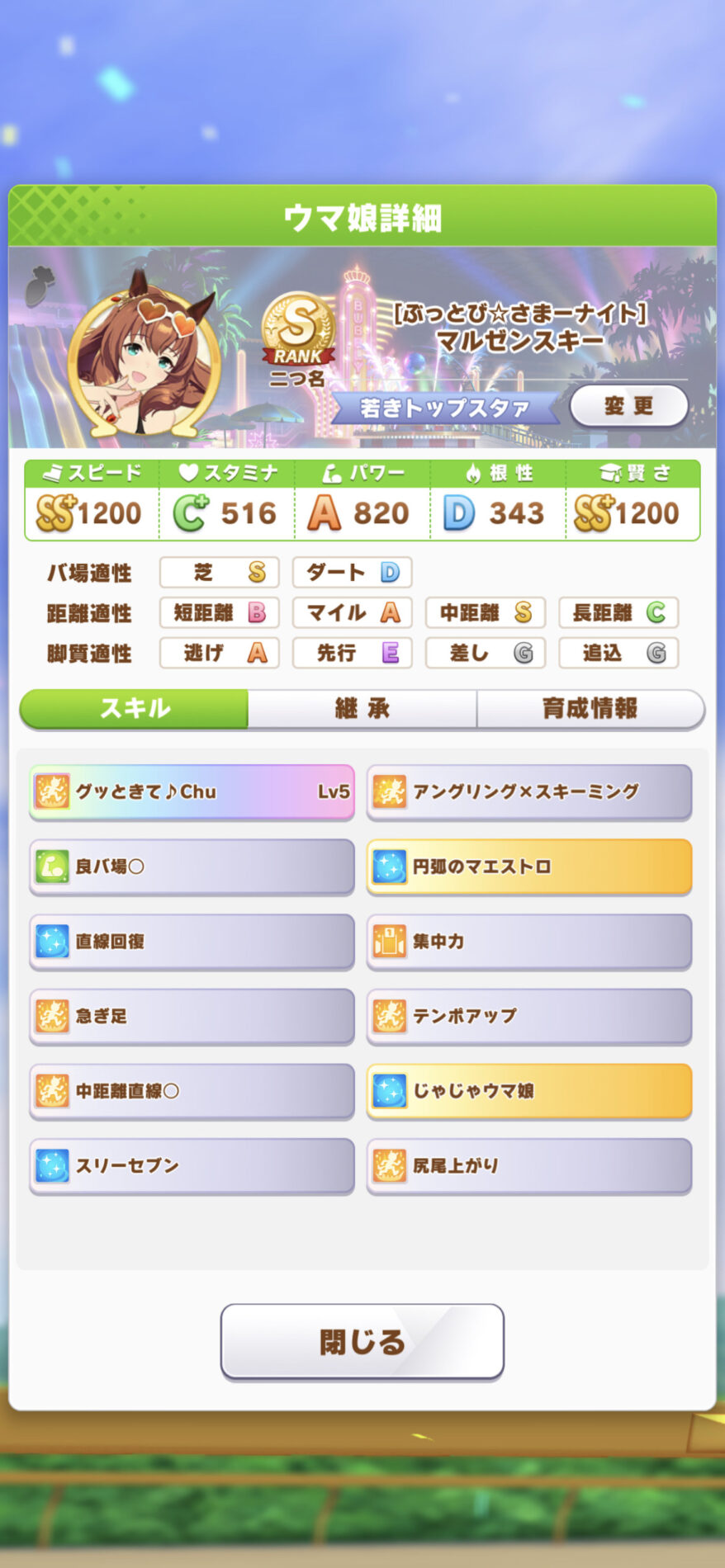725x1568 pixels.
Task: Close the dialog with 閉じる
Action: [362, 1341]
